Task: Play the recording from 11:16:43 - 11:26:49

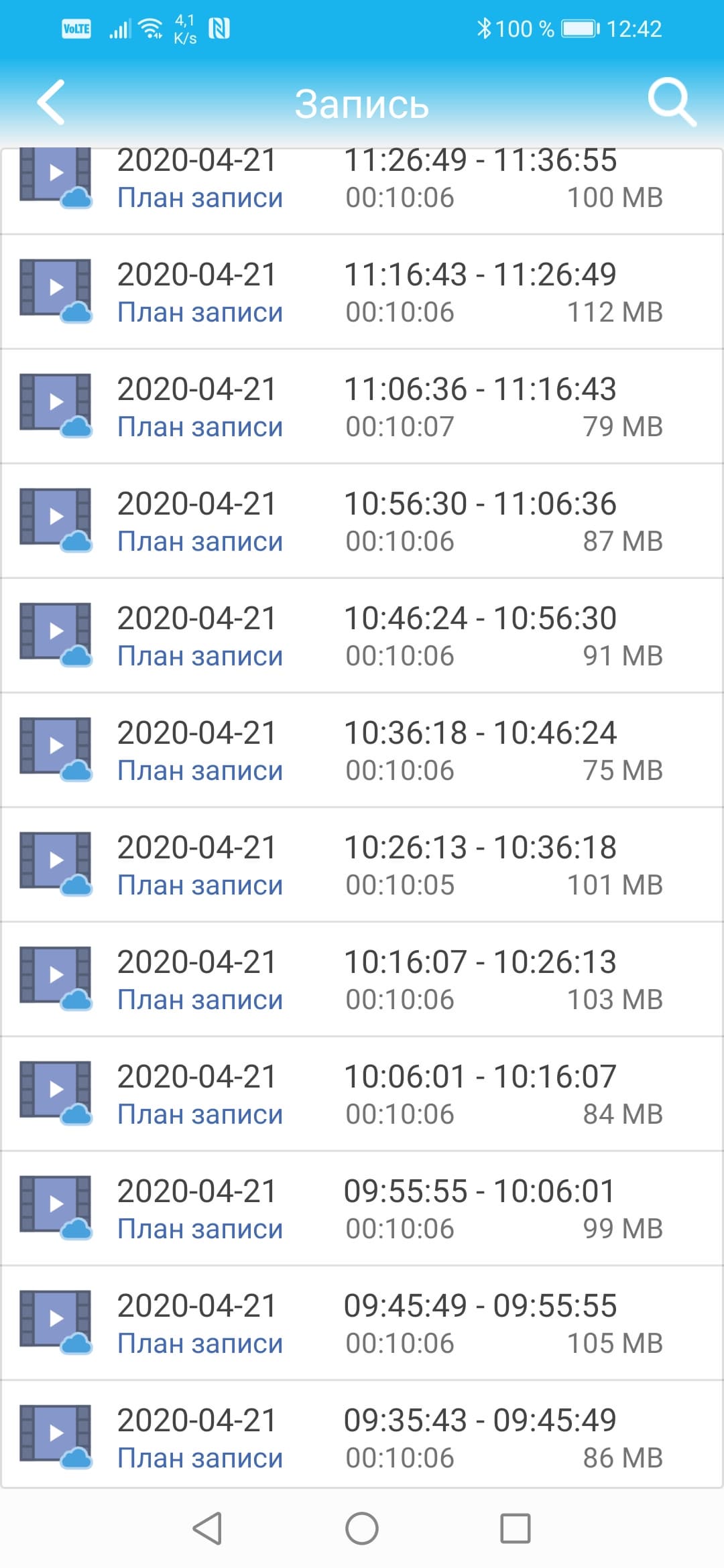Action: click(362, 292)
